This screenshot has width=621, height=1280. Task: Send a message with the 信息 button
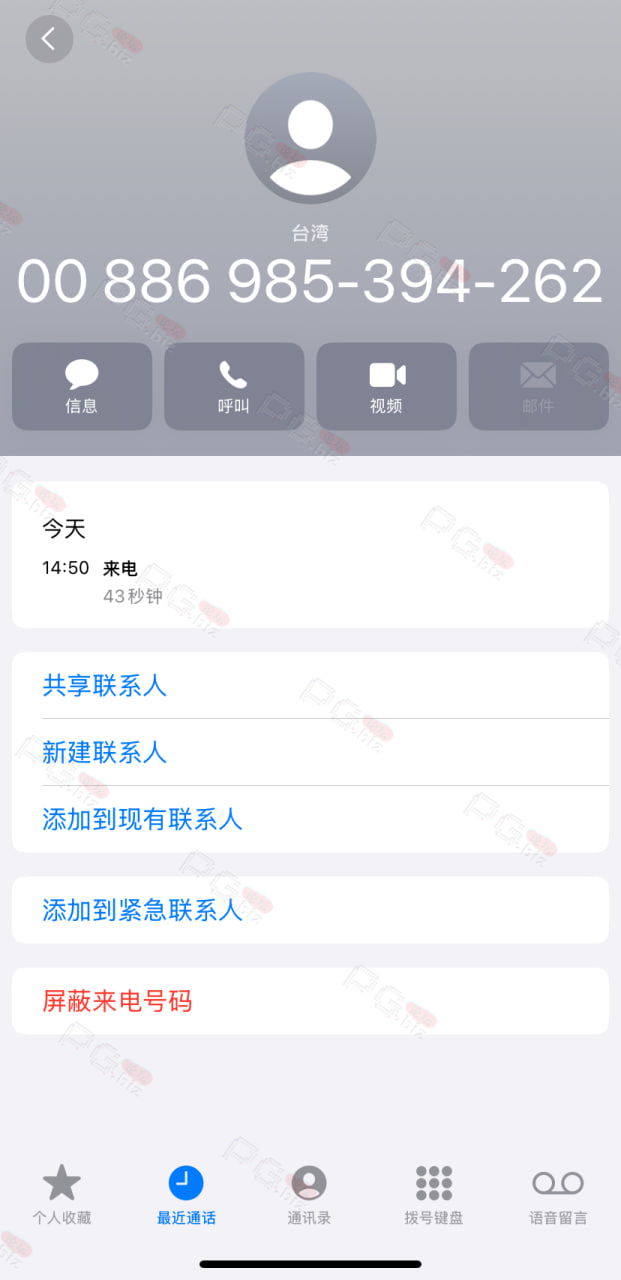[82, 387]
